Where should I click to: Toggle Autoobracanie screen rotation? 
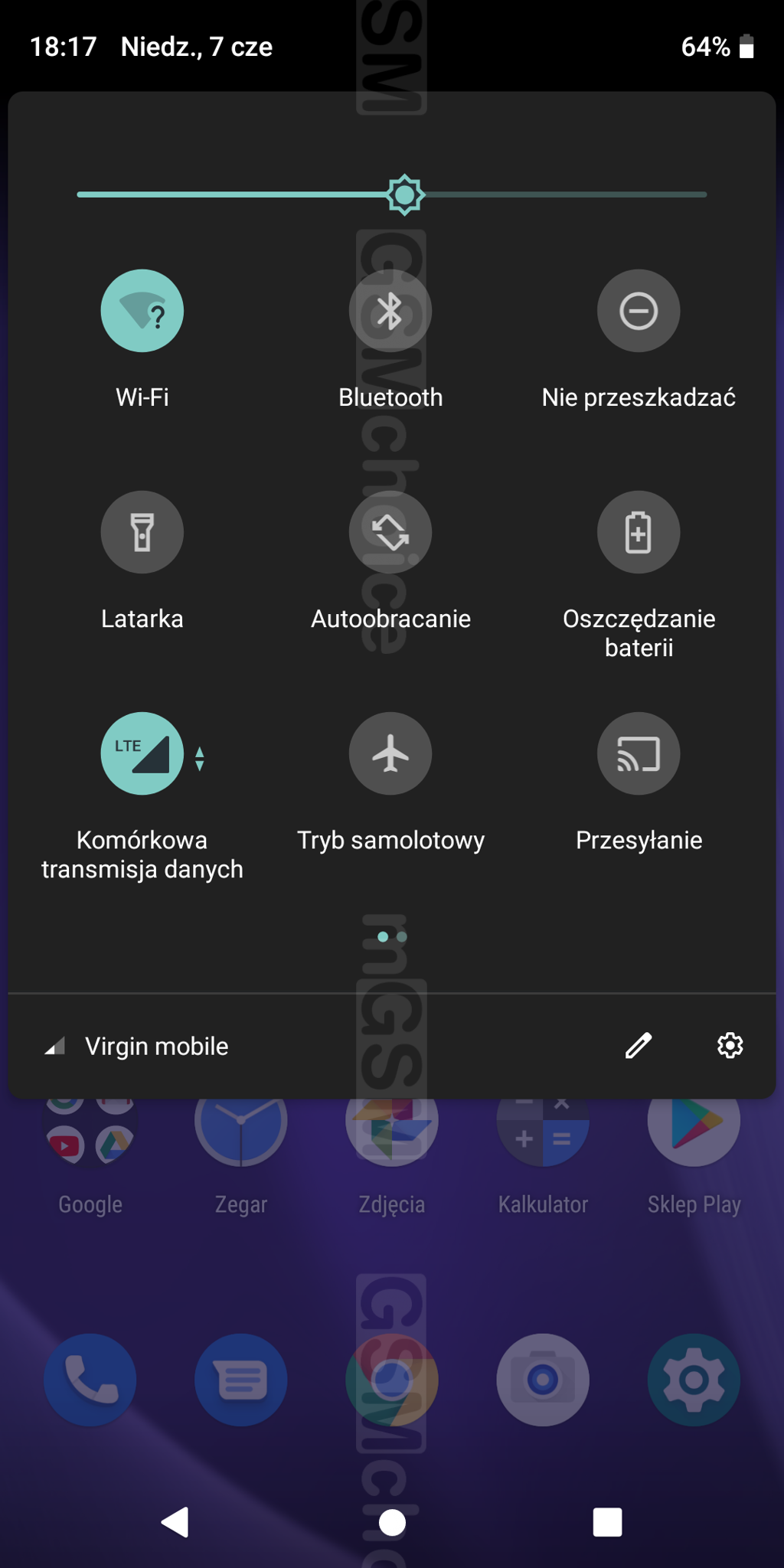point(390,532)
